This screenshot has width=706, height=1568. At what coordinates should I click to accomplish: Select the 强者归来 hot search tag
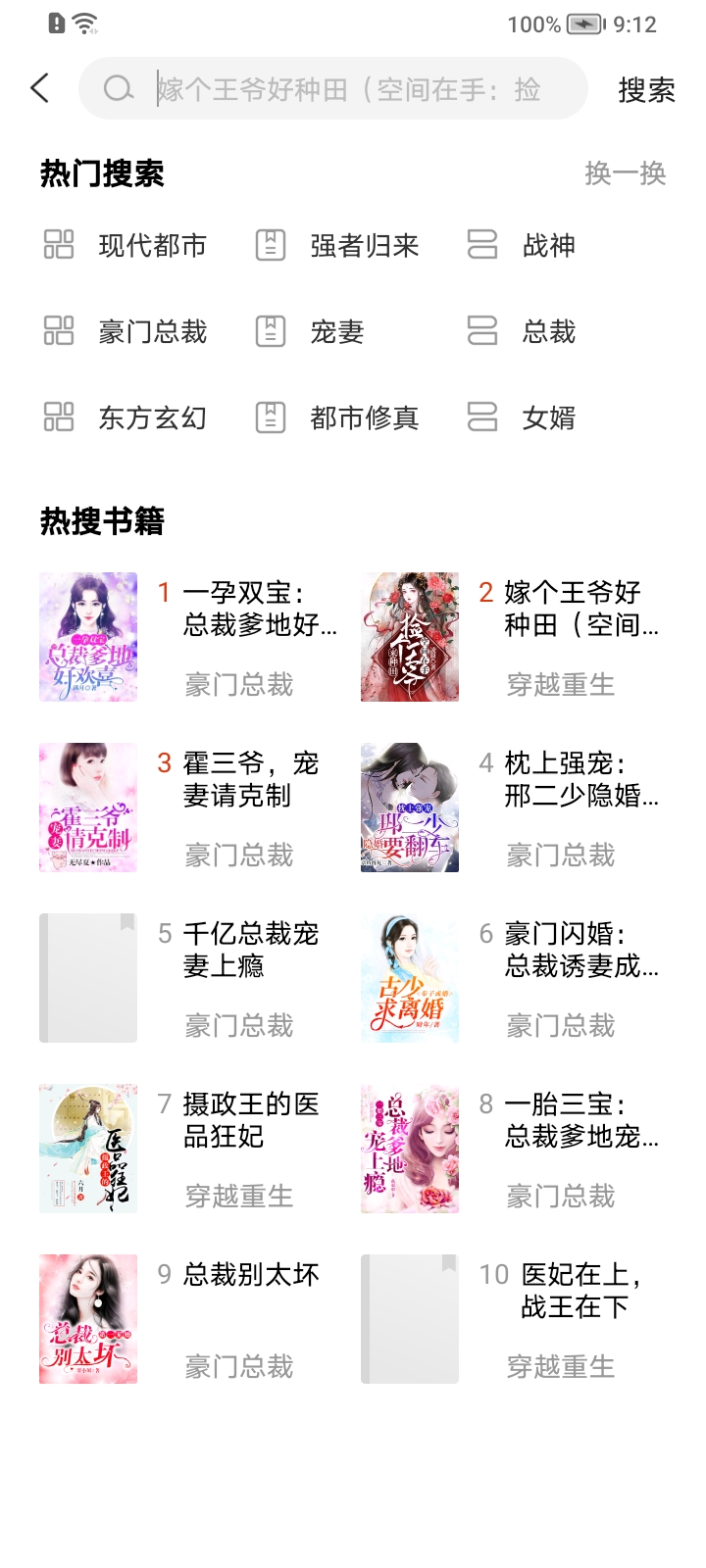point(337,245)
